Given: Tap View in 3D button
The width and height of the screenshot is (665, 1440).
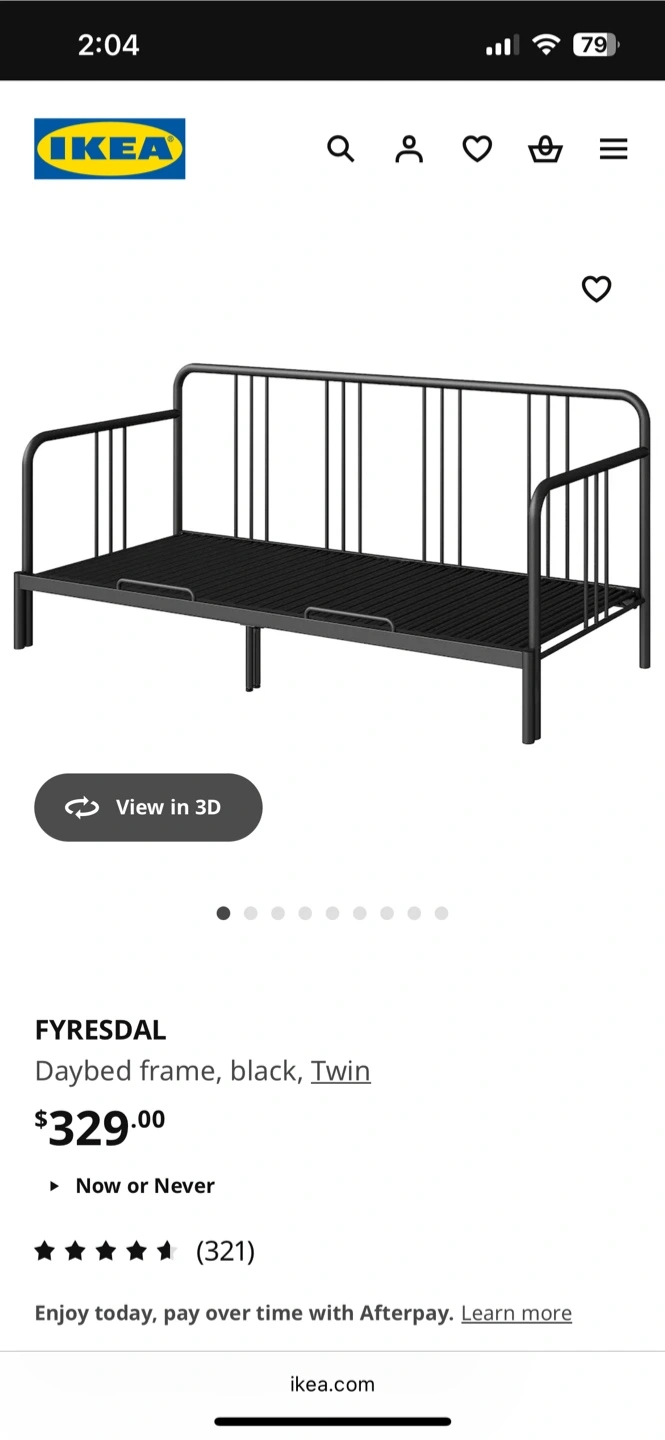Looking at the screenshot, I should [148, 807].
